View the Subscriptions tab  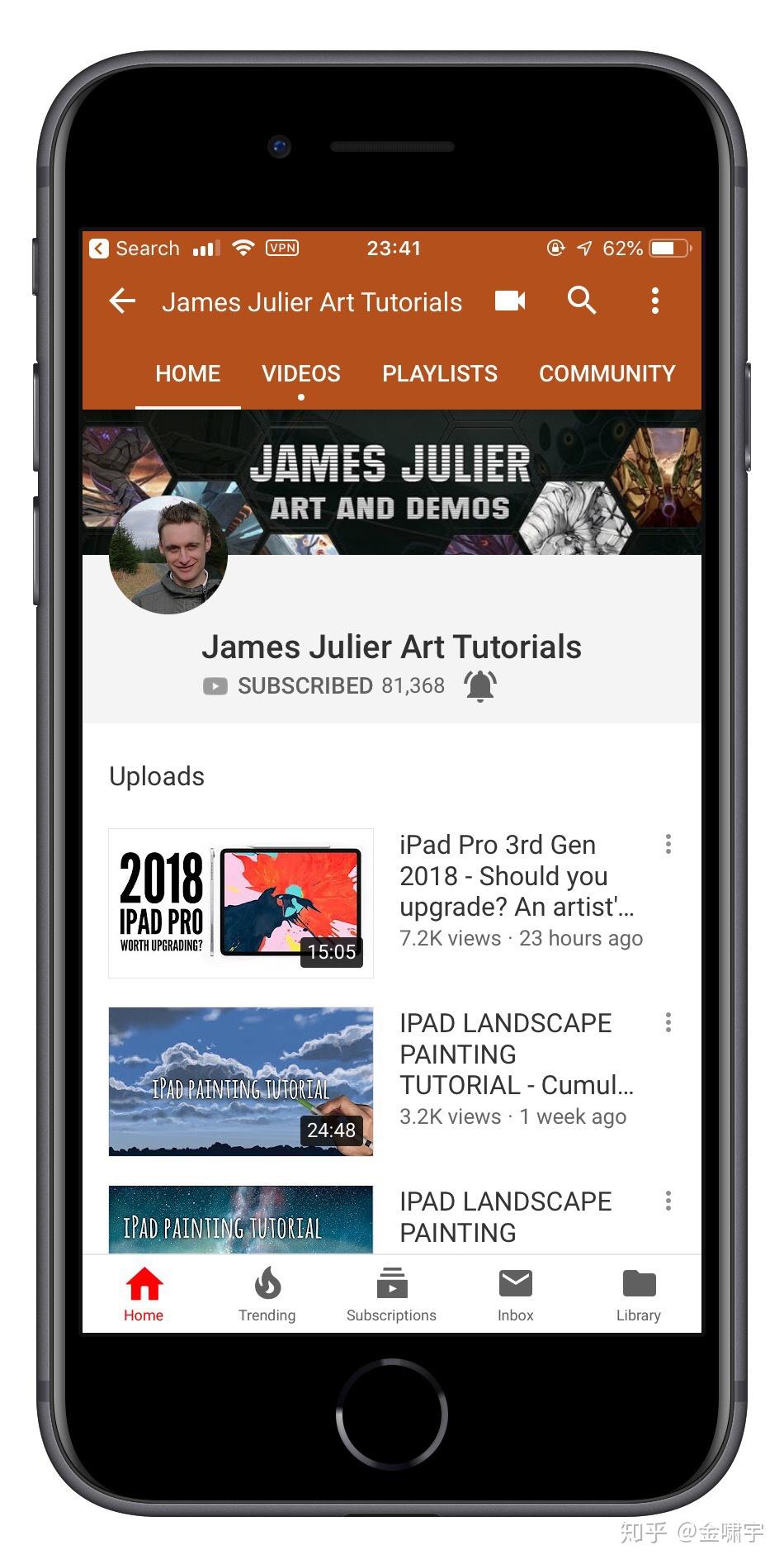[x=391, y=1294]
